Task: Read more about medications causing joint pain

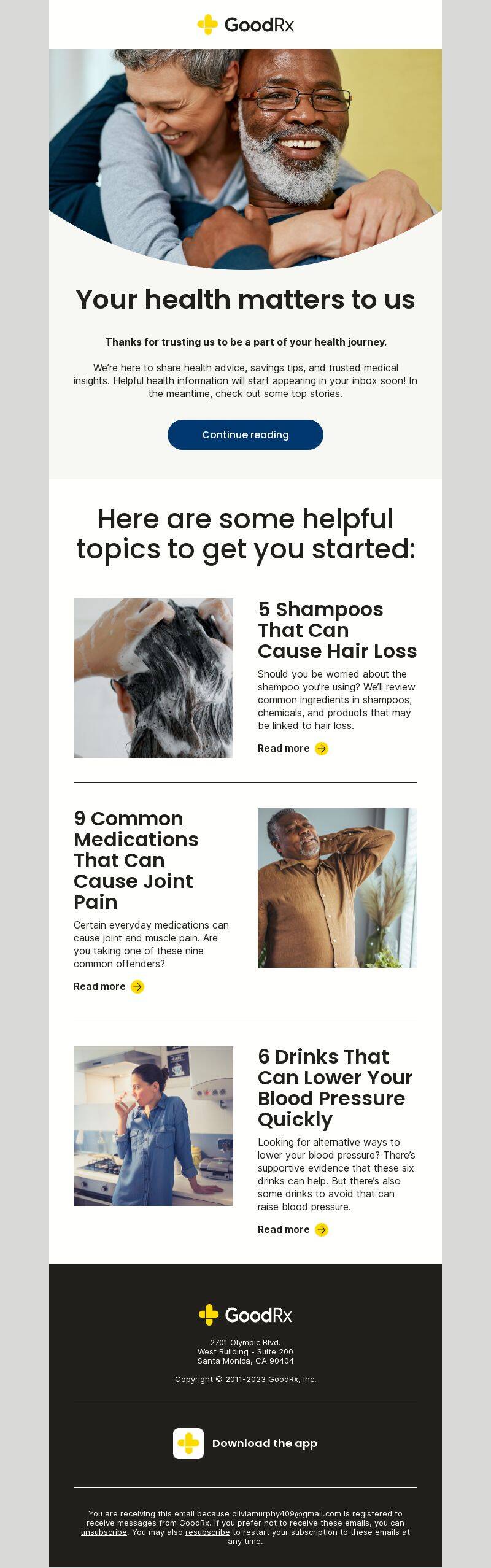Action: 109,986
